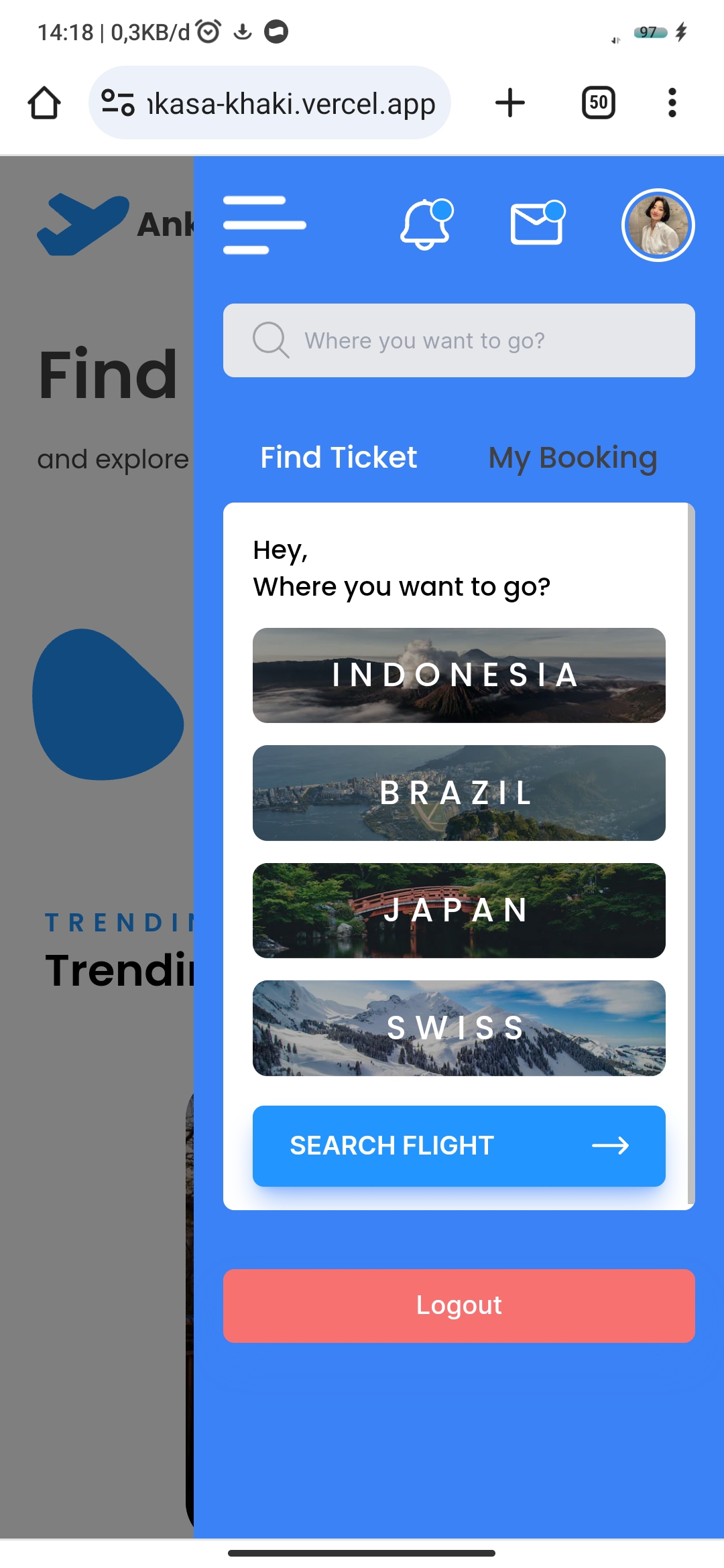Image resolution: width=724 pixels, height=1568 pixels.
Task: Pick the Swiss destination card
Action: coord(459,1028)
